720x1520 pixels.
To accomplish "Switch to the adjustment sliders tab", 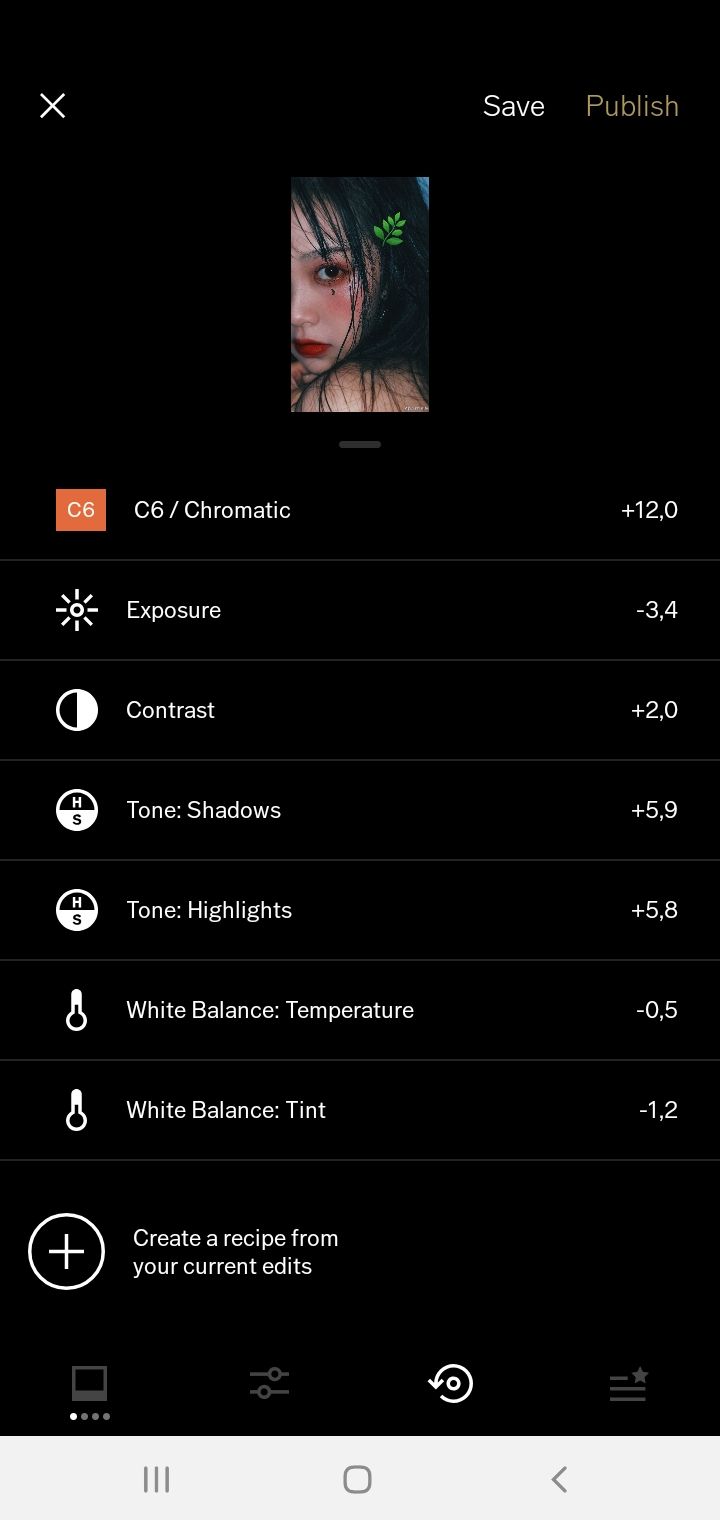I will click(x=269, y=1384).
